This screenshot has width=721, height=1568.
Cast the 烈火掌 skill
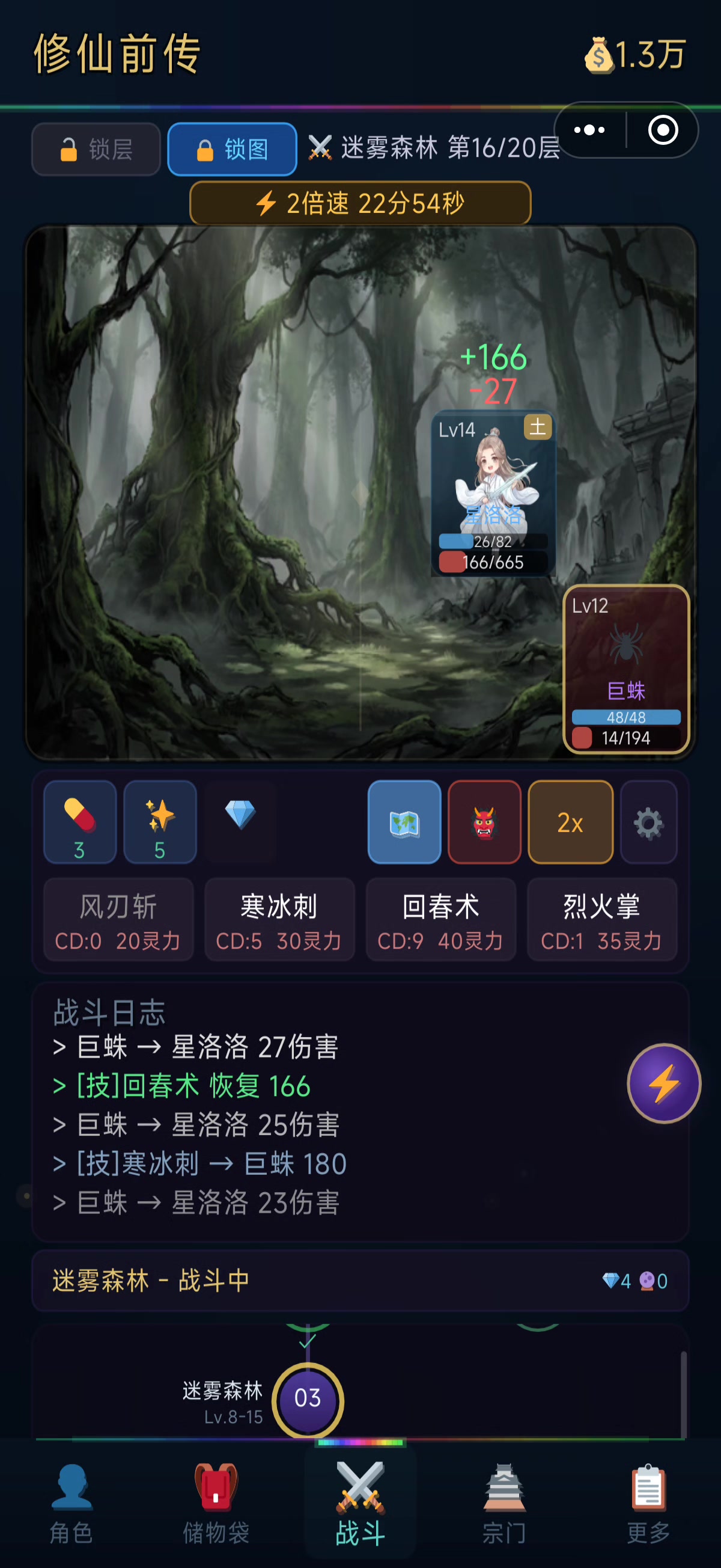click(602, 919)
